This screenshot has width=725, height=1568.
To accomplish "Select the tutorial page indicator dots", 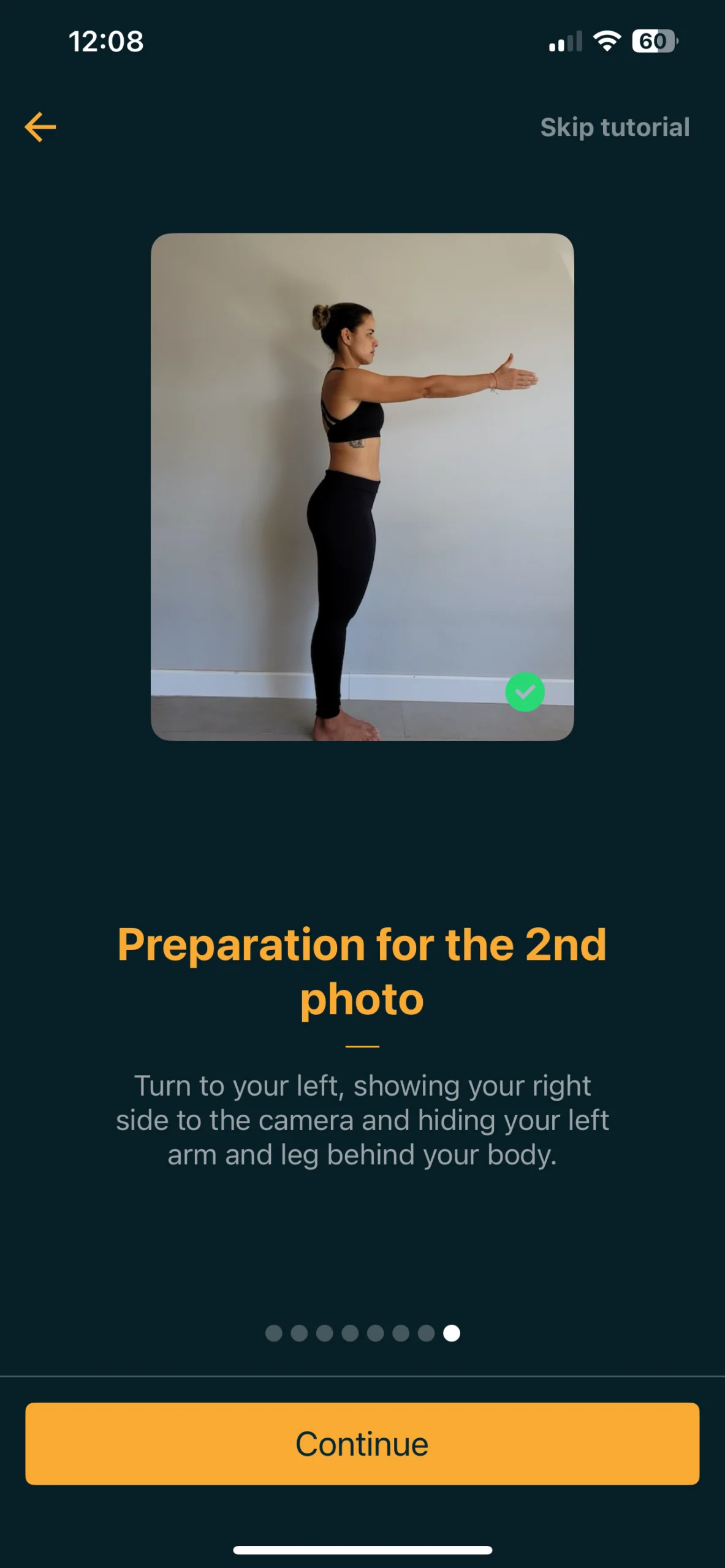I will pyautogui.click(x=362, y=1333).
